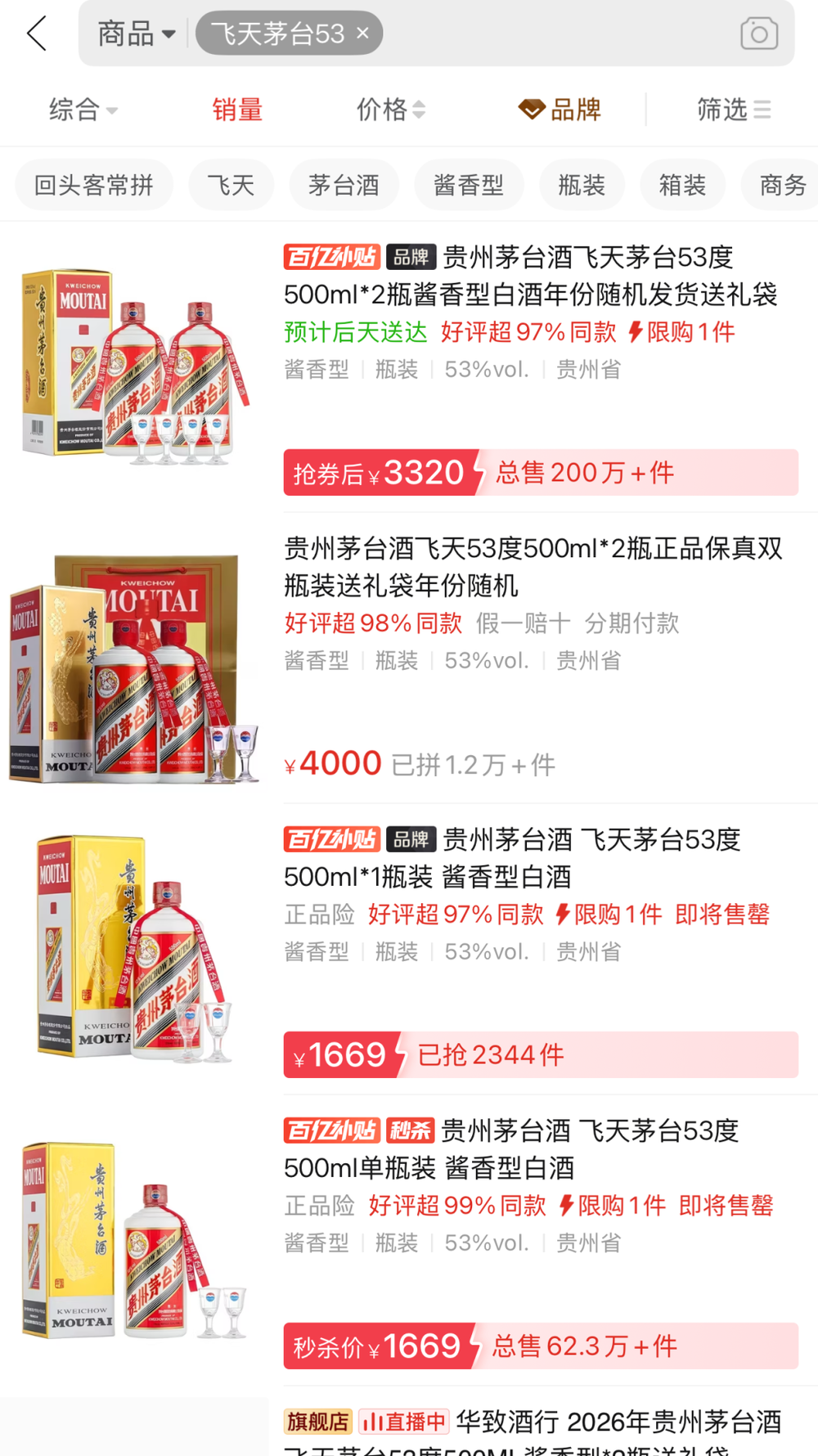This screenshot has width=818, height=1456.
Task: Open the 筛选 filter panel
Action: 734,109
